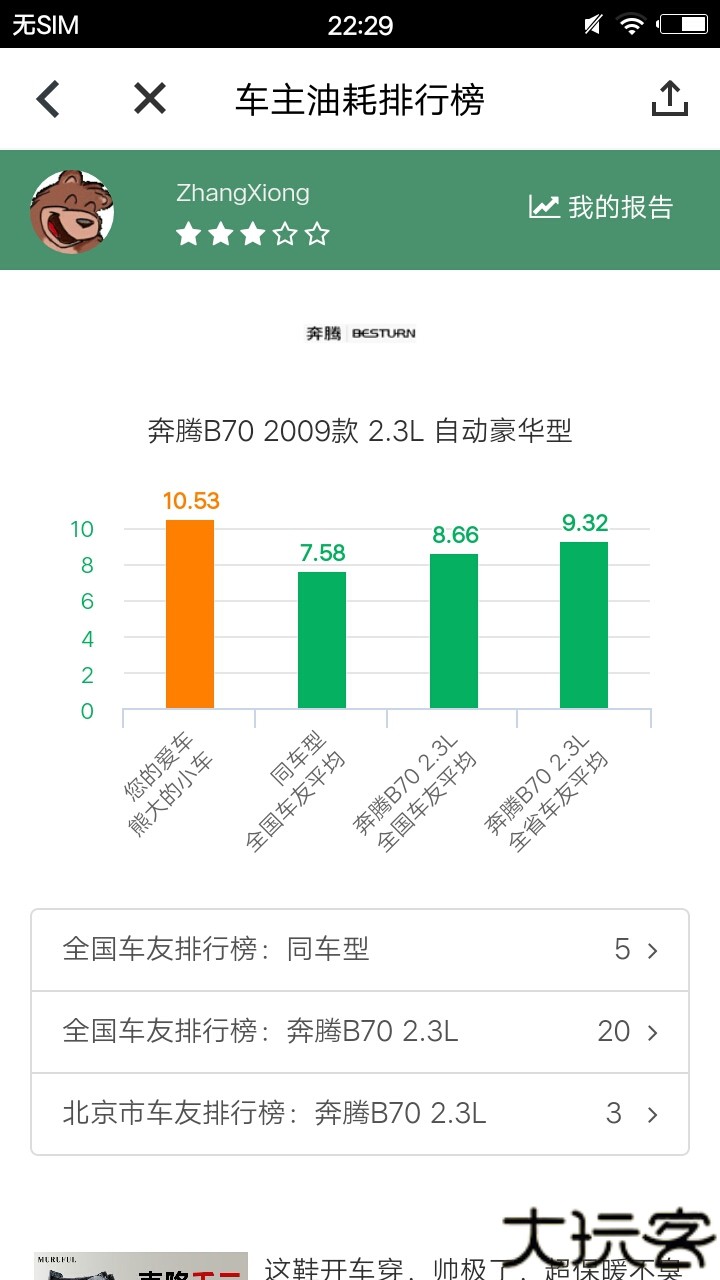Screen dimensions: 720x1280
Task: Tap the close X icon in header
Action: (148, 97)
